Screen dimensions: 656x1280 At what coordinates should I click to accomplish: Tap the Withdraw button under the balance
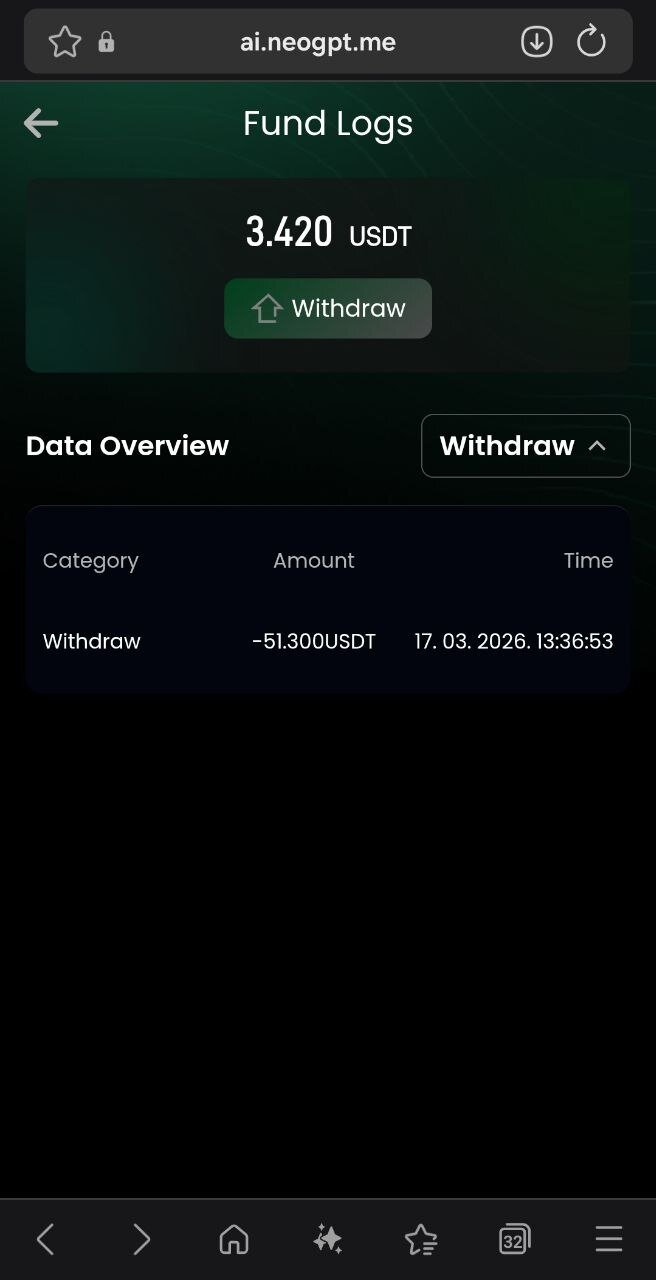click(x=328, y=308)
